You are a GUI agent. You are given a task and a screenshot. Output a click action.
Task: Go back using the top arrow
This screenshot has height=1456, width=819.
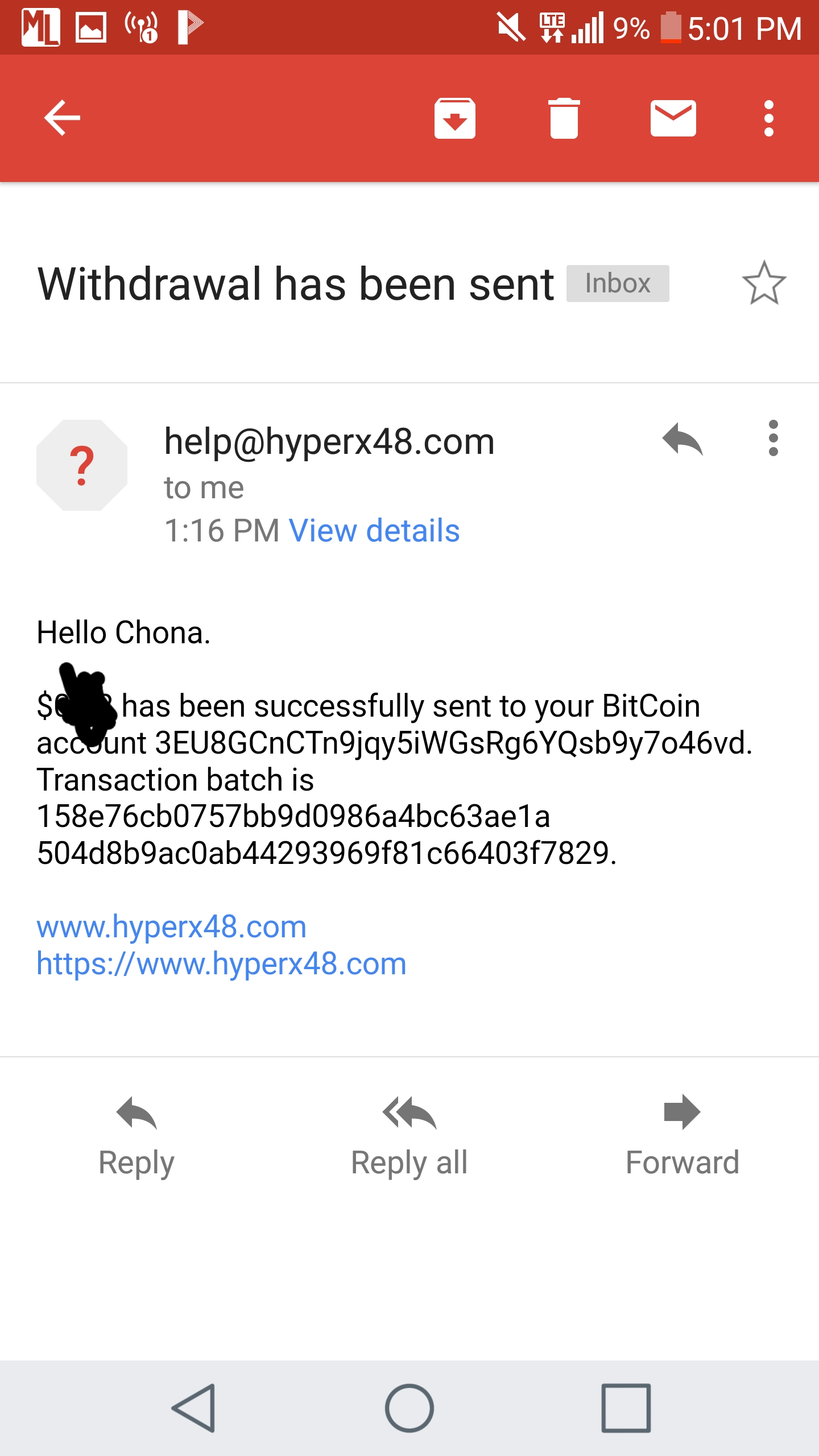click(63, 118)
